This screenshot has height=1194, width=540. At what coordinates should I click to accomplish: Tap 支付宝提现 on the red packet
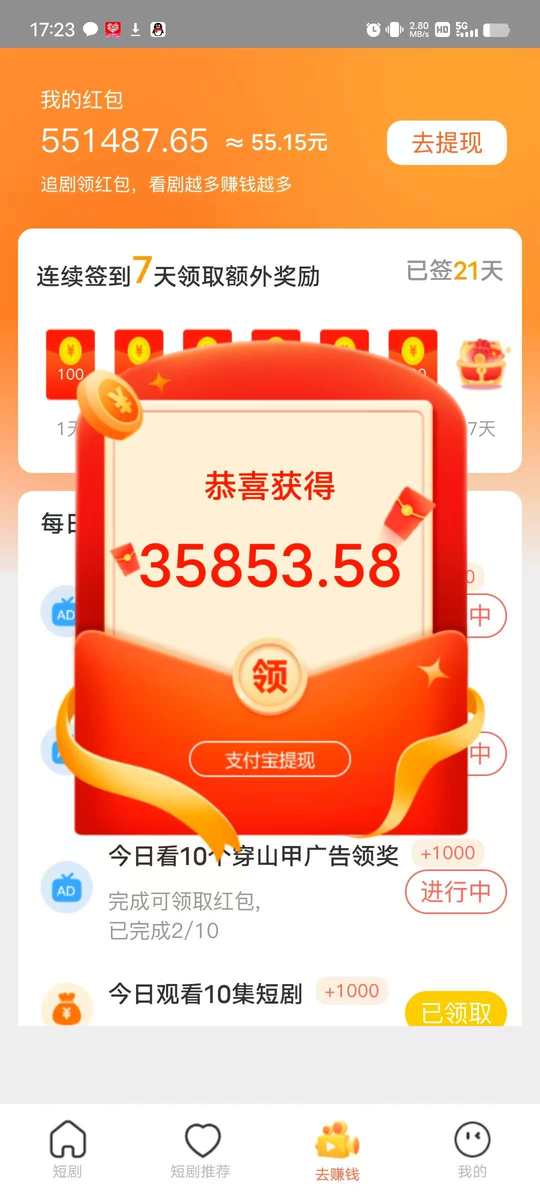click(270, 759)
